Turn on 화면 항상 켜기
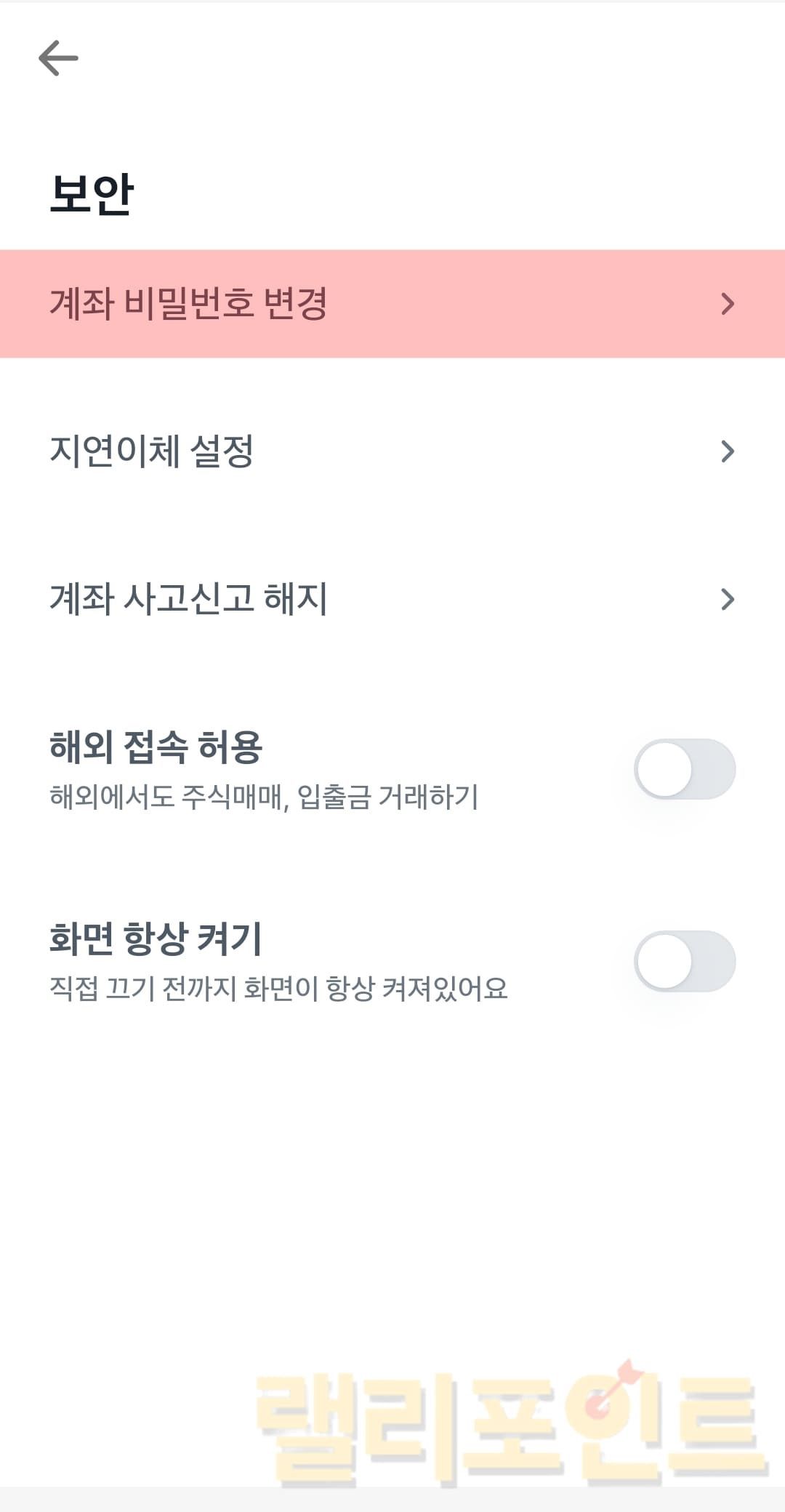The height and width of the screenshot is (1512, 785). pos(684,961)
